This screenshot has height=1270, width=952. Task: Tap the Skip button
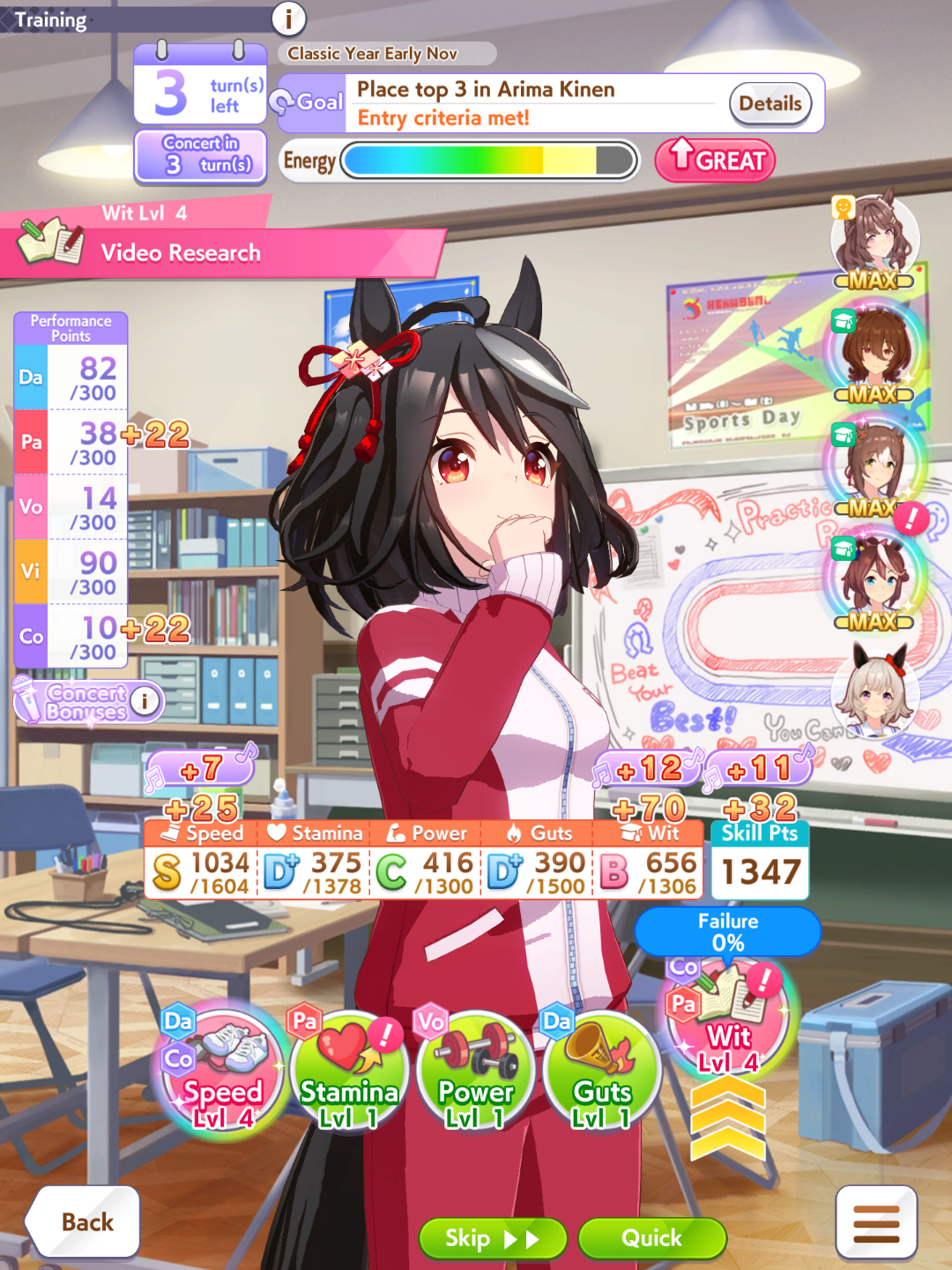pos(493,1238)
